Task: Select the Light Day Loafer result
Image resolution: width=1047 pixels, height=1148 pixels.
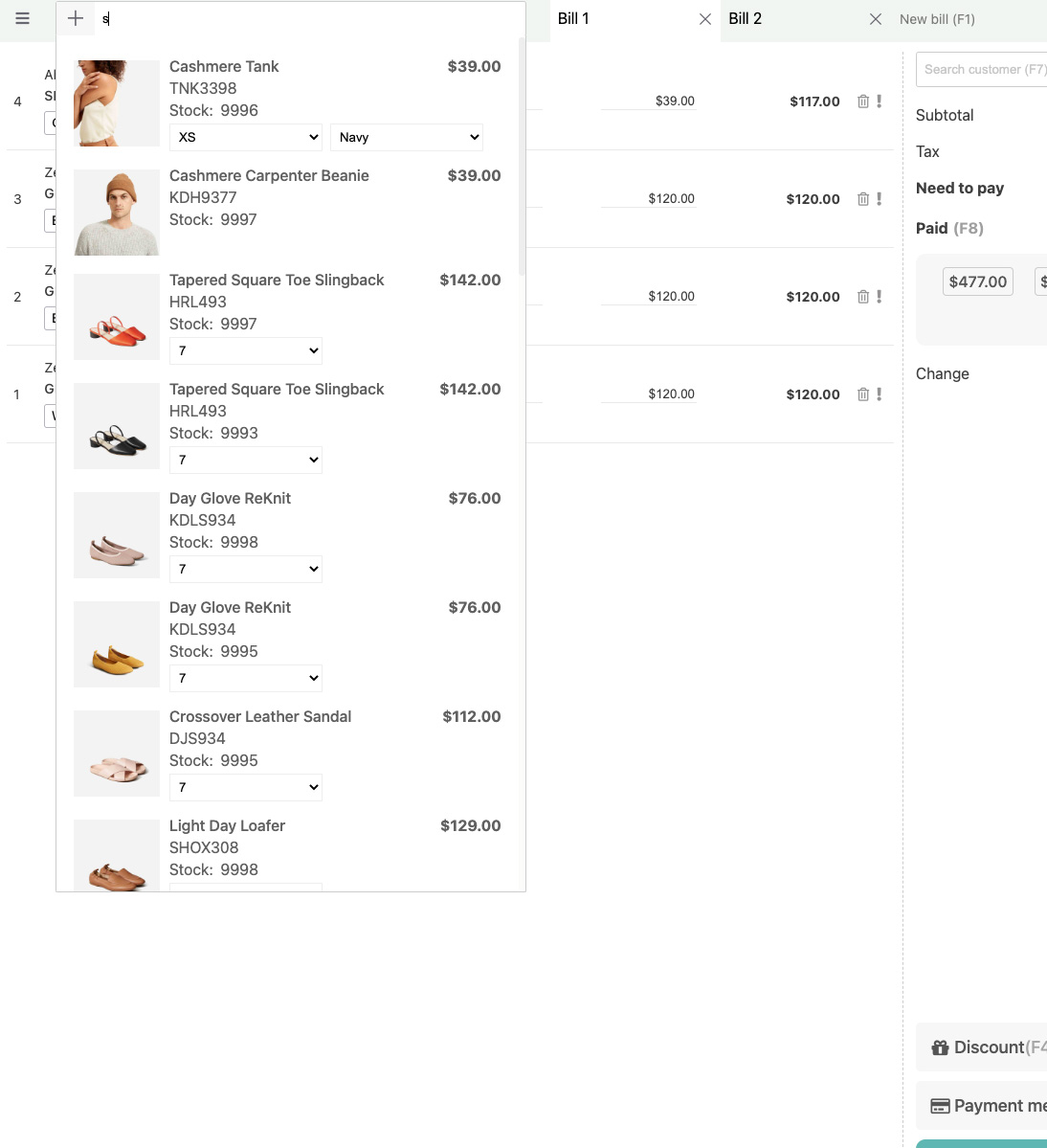Action: click(x=227, y=825)
